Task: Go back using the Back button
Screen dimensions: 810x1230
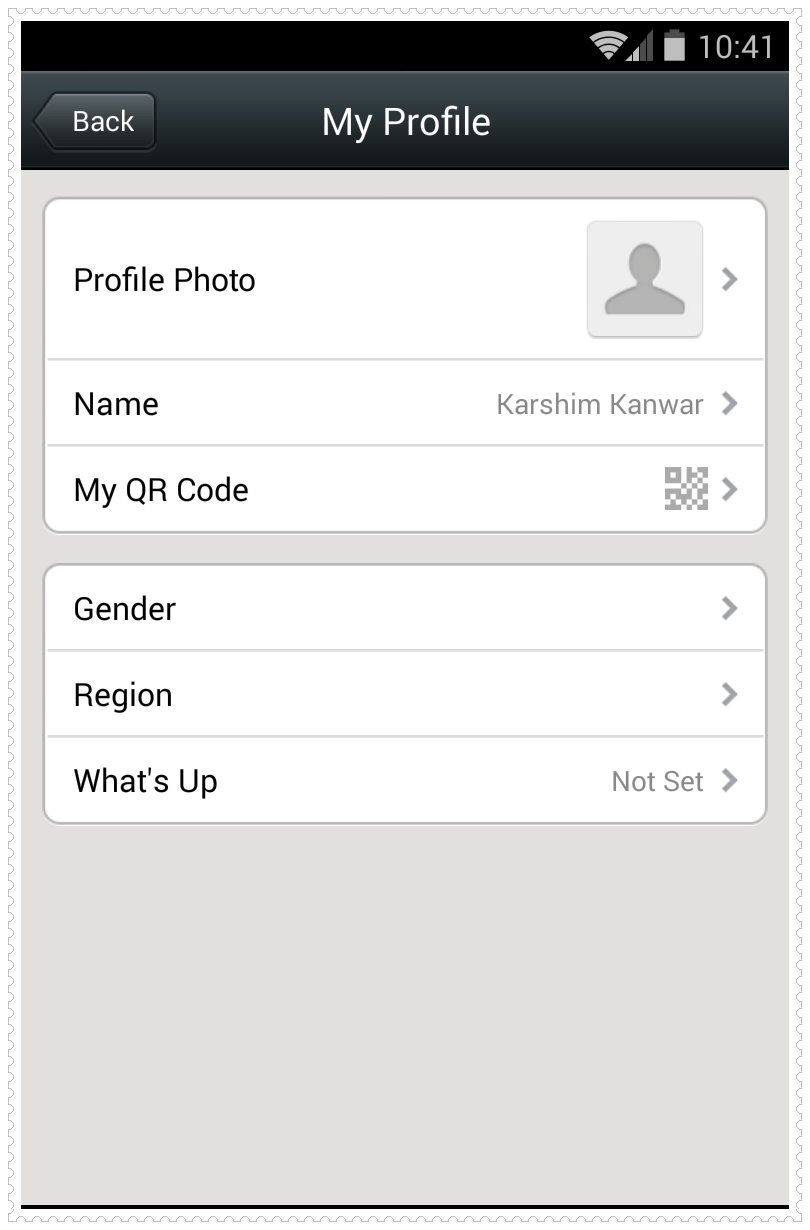Action: coord(96,122)
